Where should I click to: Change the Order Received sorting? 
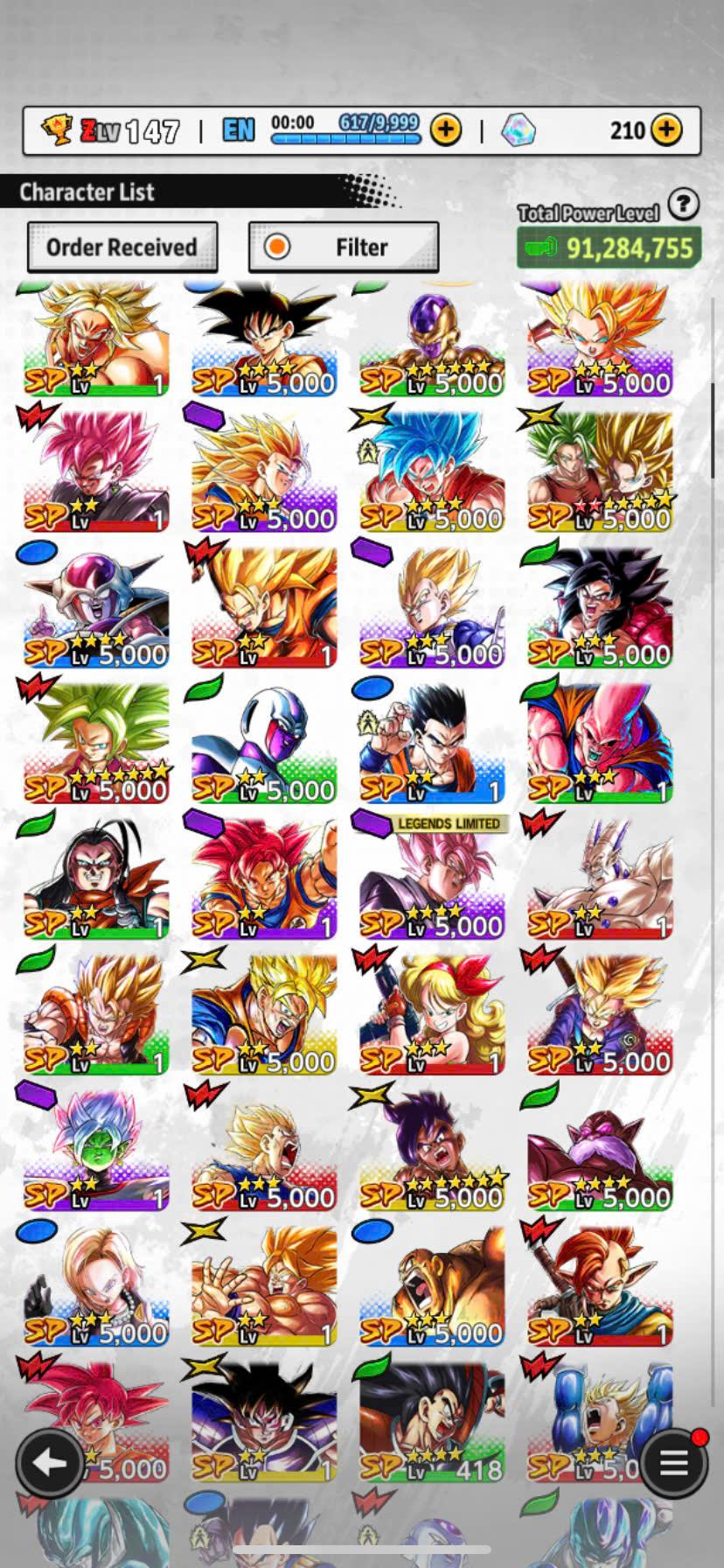(122, 248)
